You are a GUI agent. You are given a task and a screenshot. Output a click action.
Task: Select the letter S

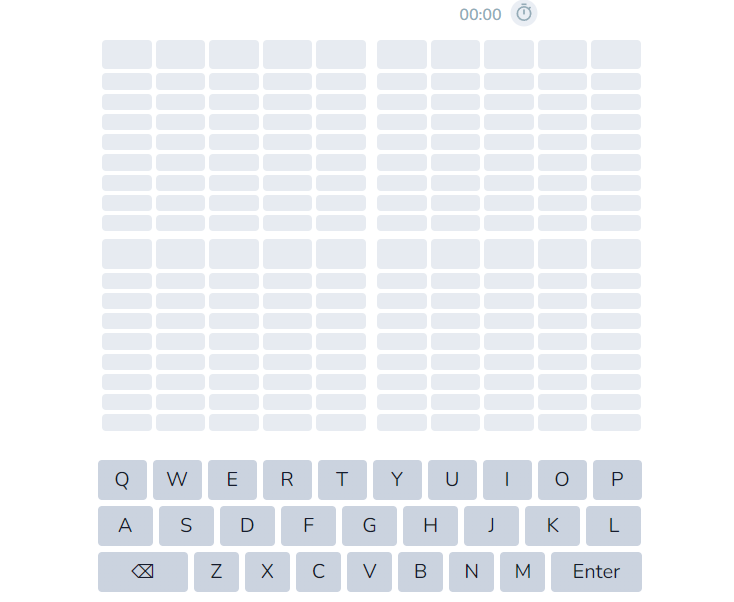click(186, 526)
